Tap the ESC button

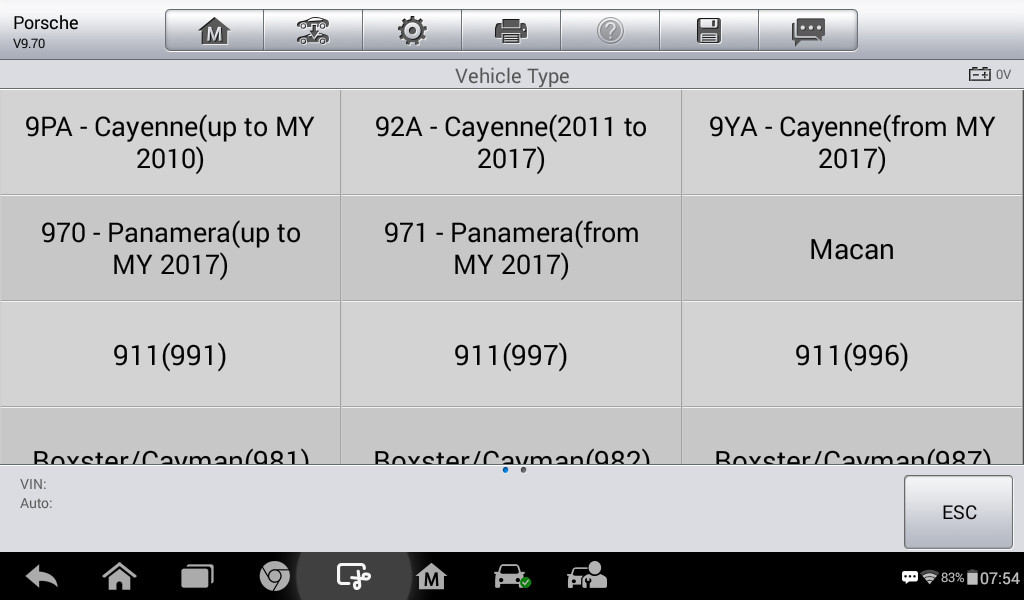point(958,512)
